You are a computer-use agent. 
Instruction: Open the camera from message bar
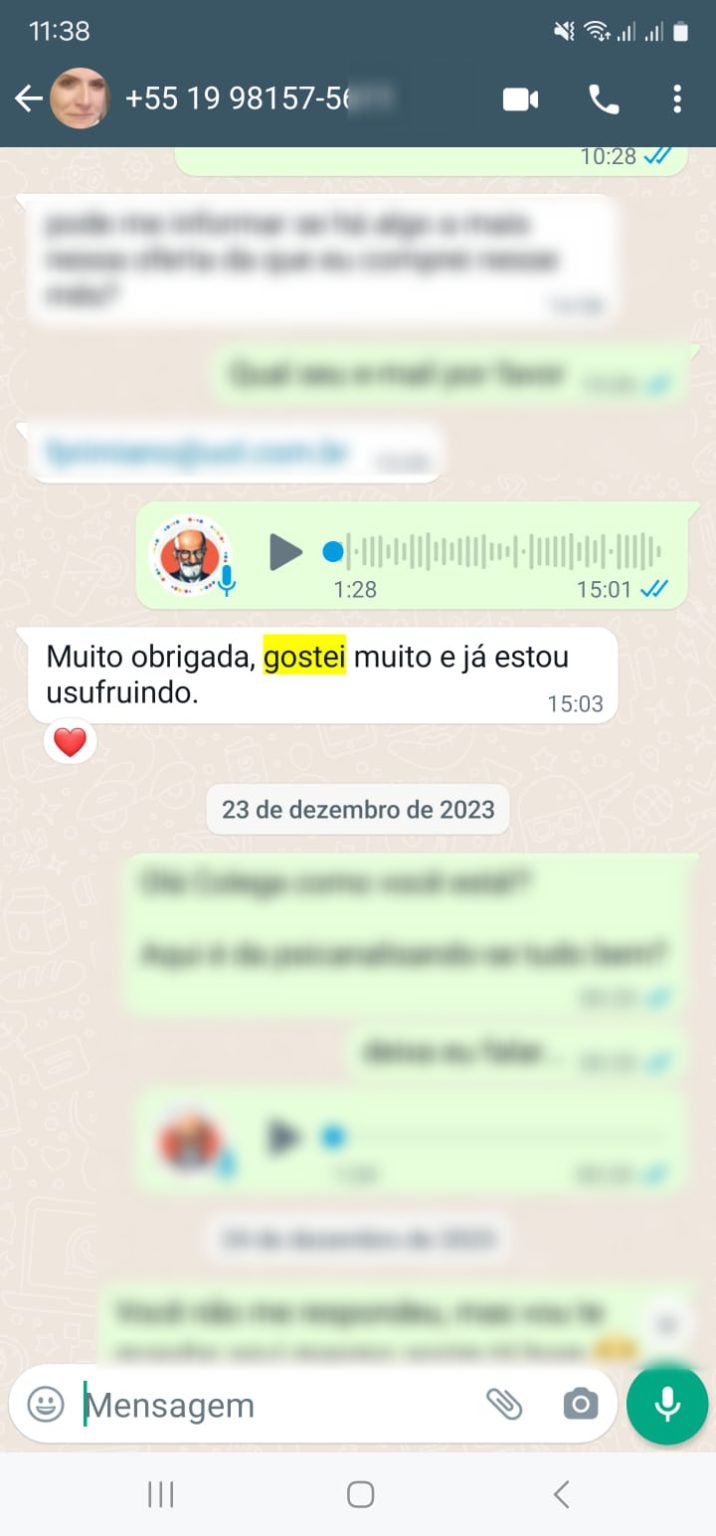click(580, 1404)
